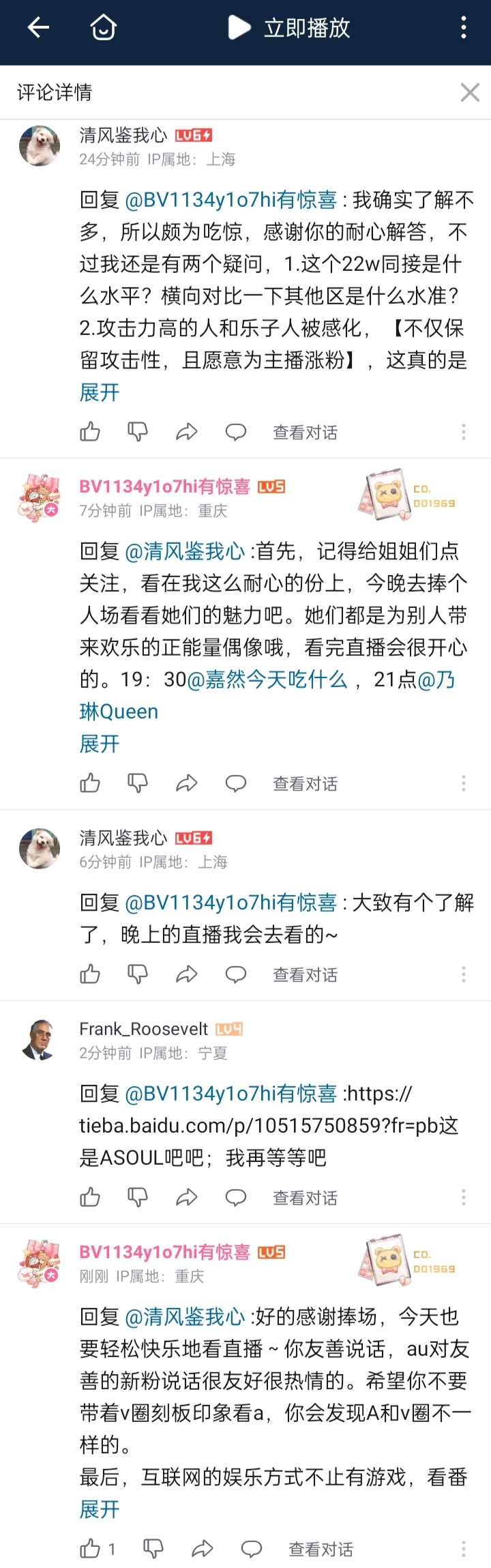Reply to Frank_Roosevelt's comment
491x1568 pixels.
coord(236,1197)
